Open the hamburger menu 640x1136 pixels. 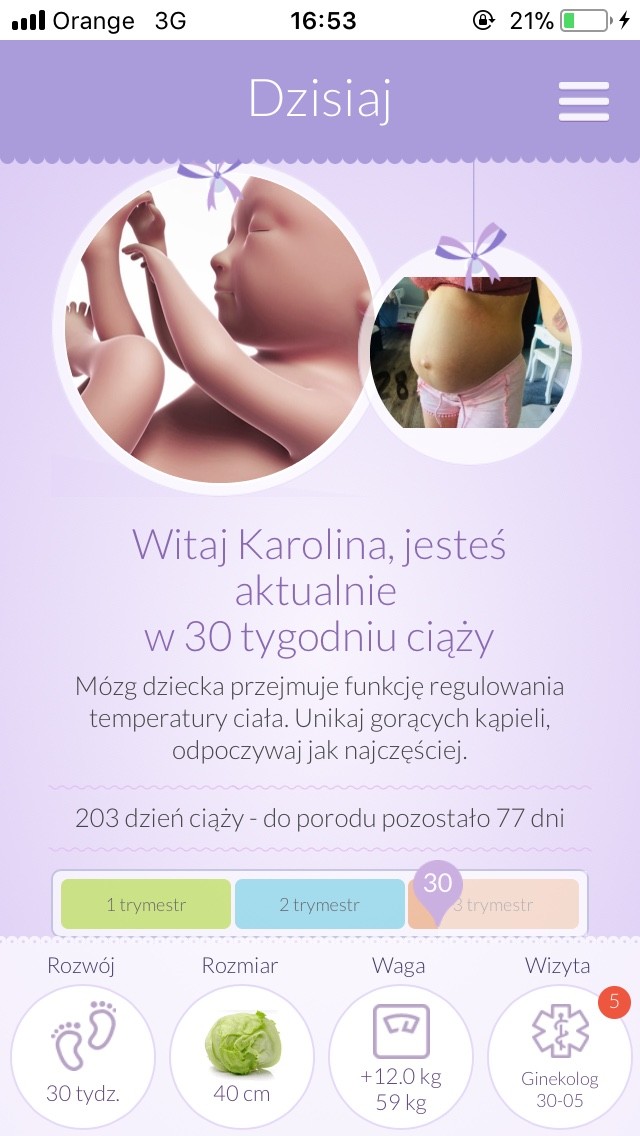coord(584,100)
